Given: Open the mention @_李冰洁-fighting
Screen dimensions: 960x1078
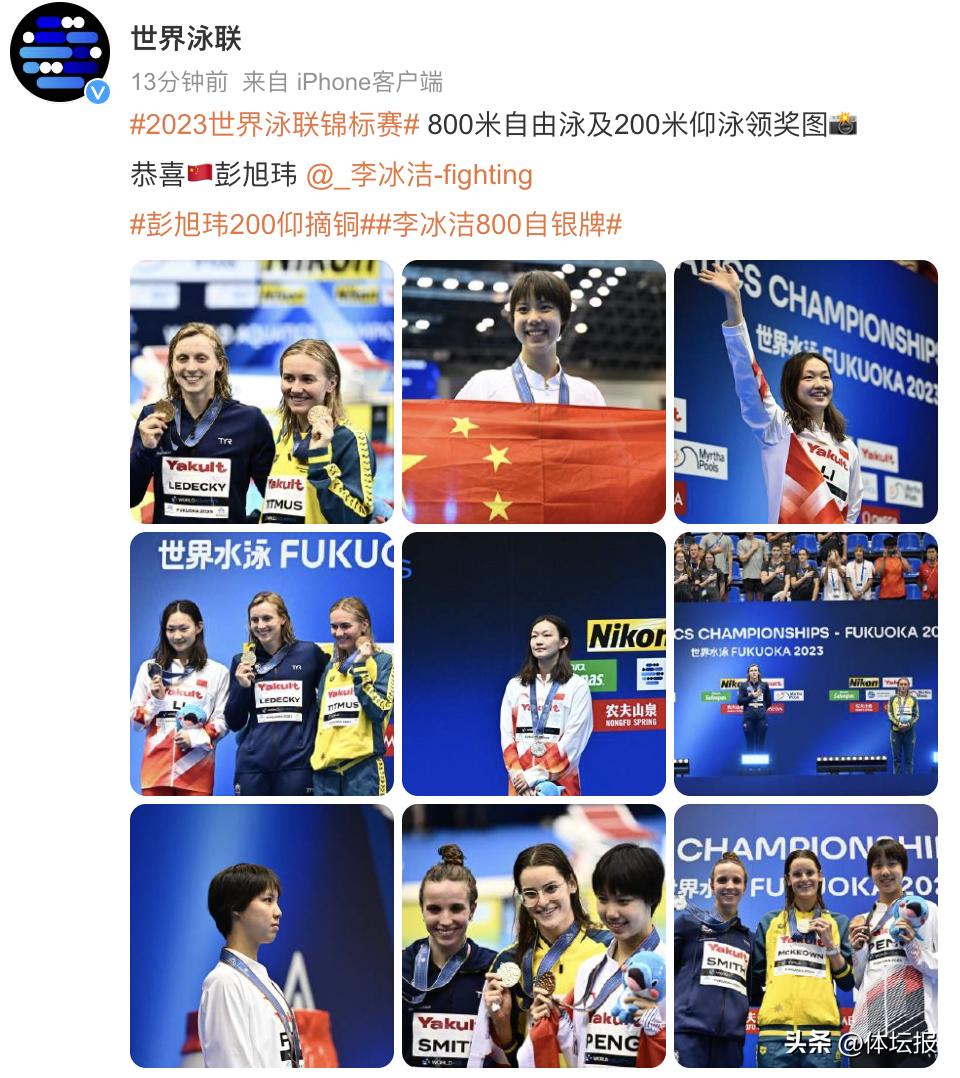Looking at the screenshot, I should pos(419,175).
